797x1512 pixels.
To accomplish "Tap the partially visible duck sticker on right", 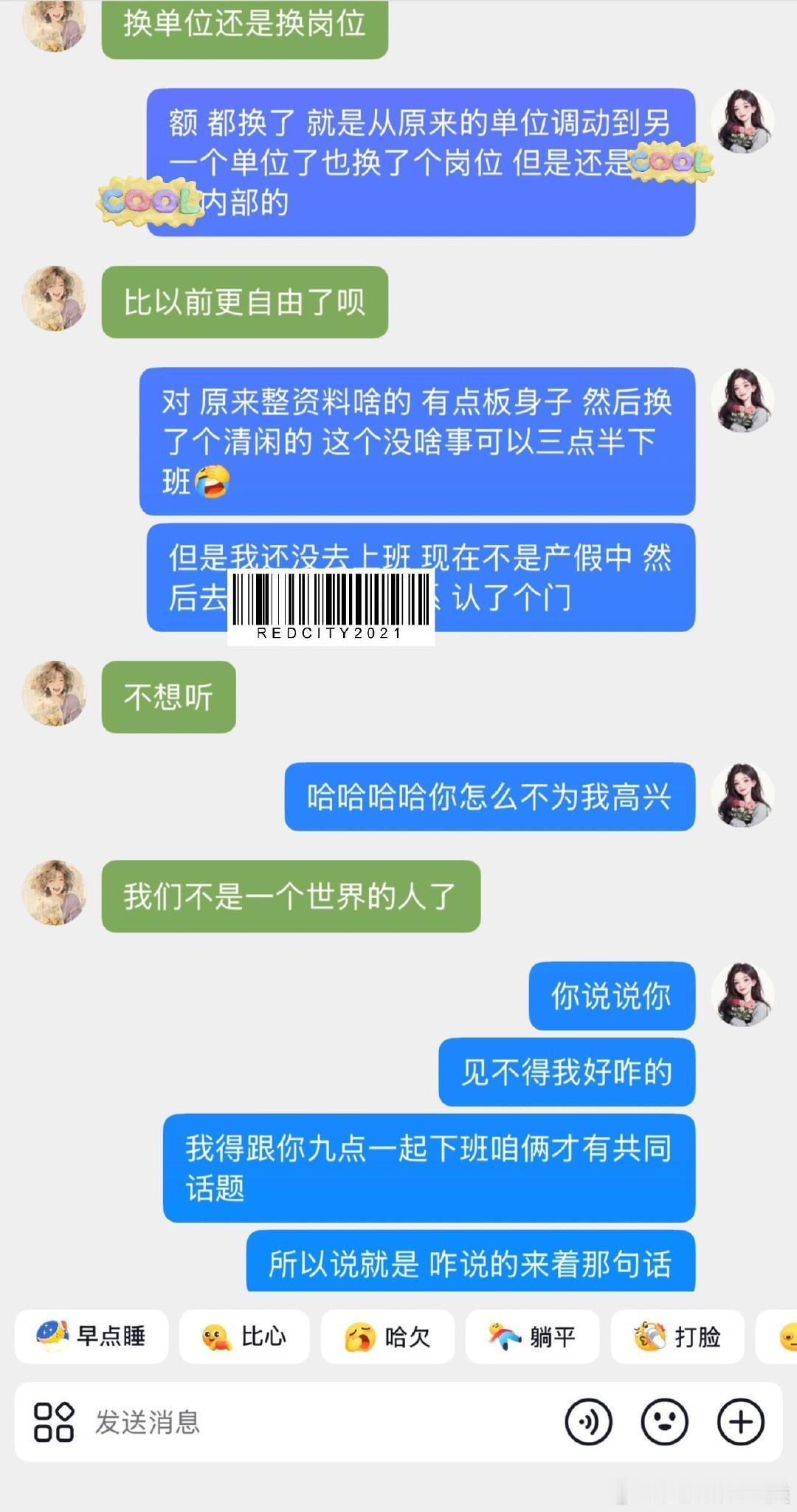I will coord(784,1336).
